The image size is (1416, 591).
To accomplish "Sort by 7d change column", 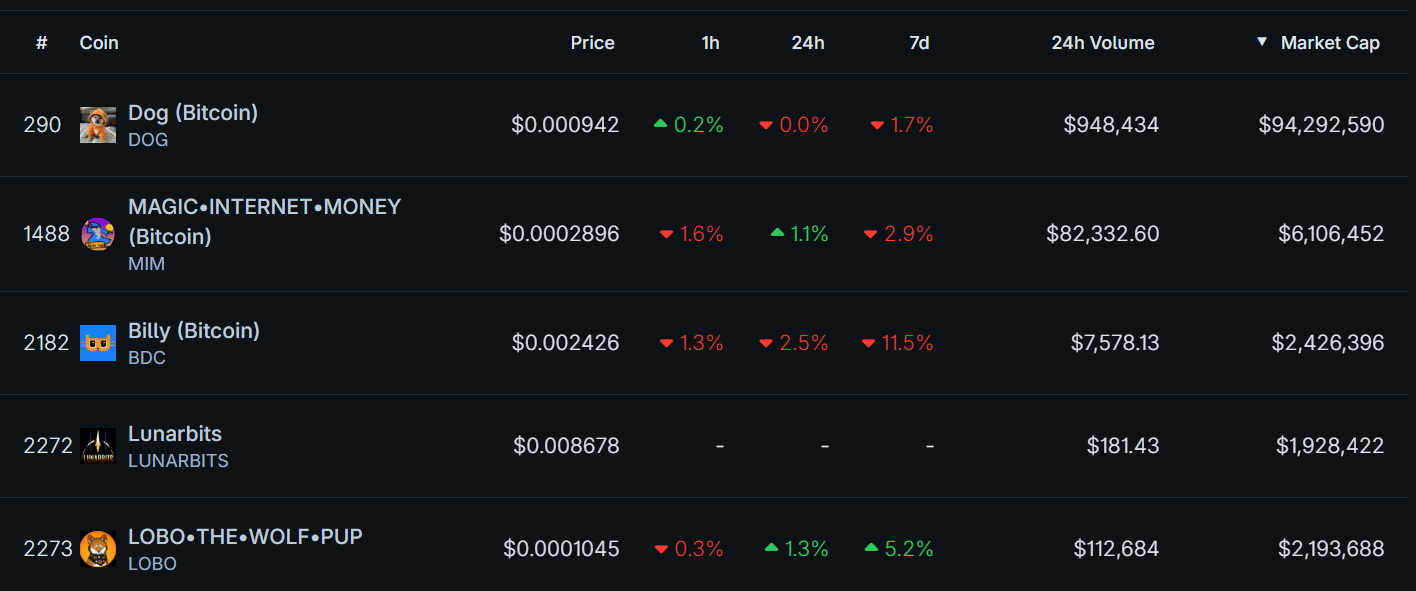I will click(x=918, y=43).
